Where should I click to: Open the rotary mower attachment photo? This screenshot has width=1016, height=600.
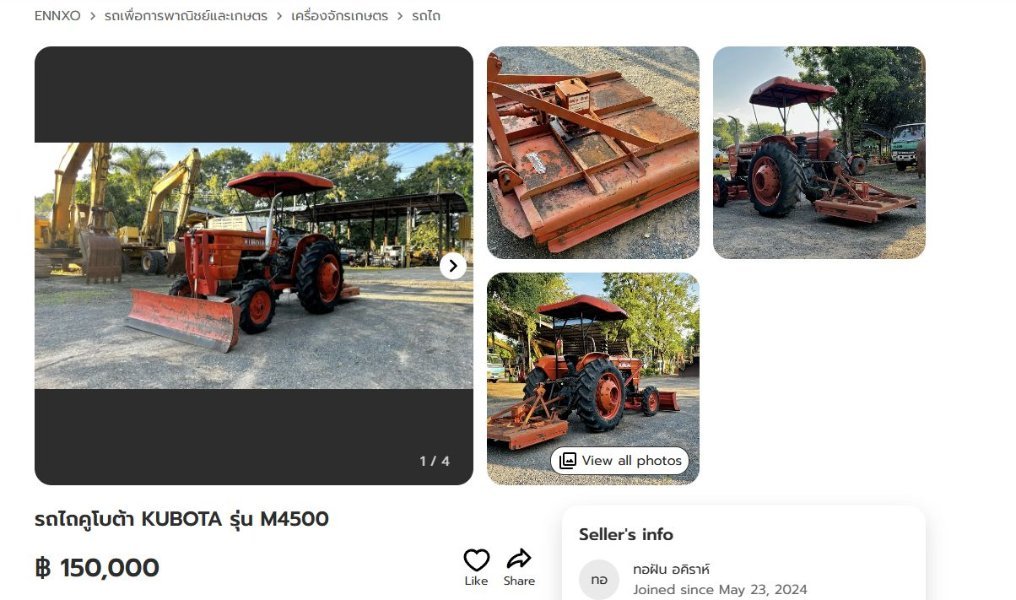(592, 152)
